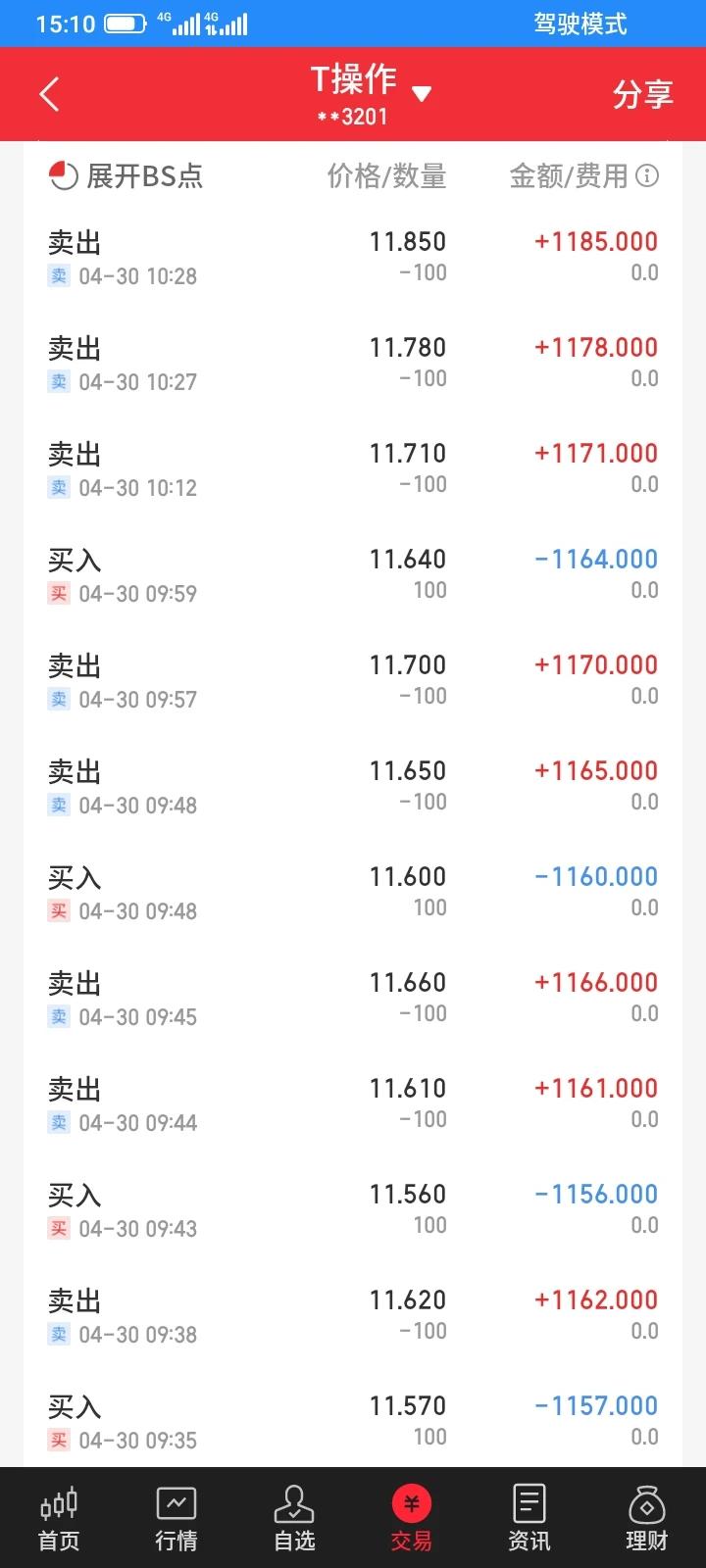Select the 交易 tab
The width and height of the screenshot is (706, 1568).
pos(412,1519)
